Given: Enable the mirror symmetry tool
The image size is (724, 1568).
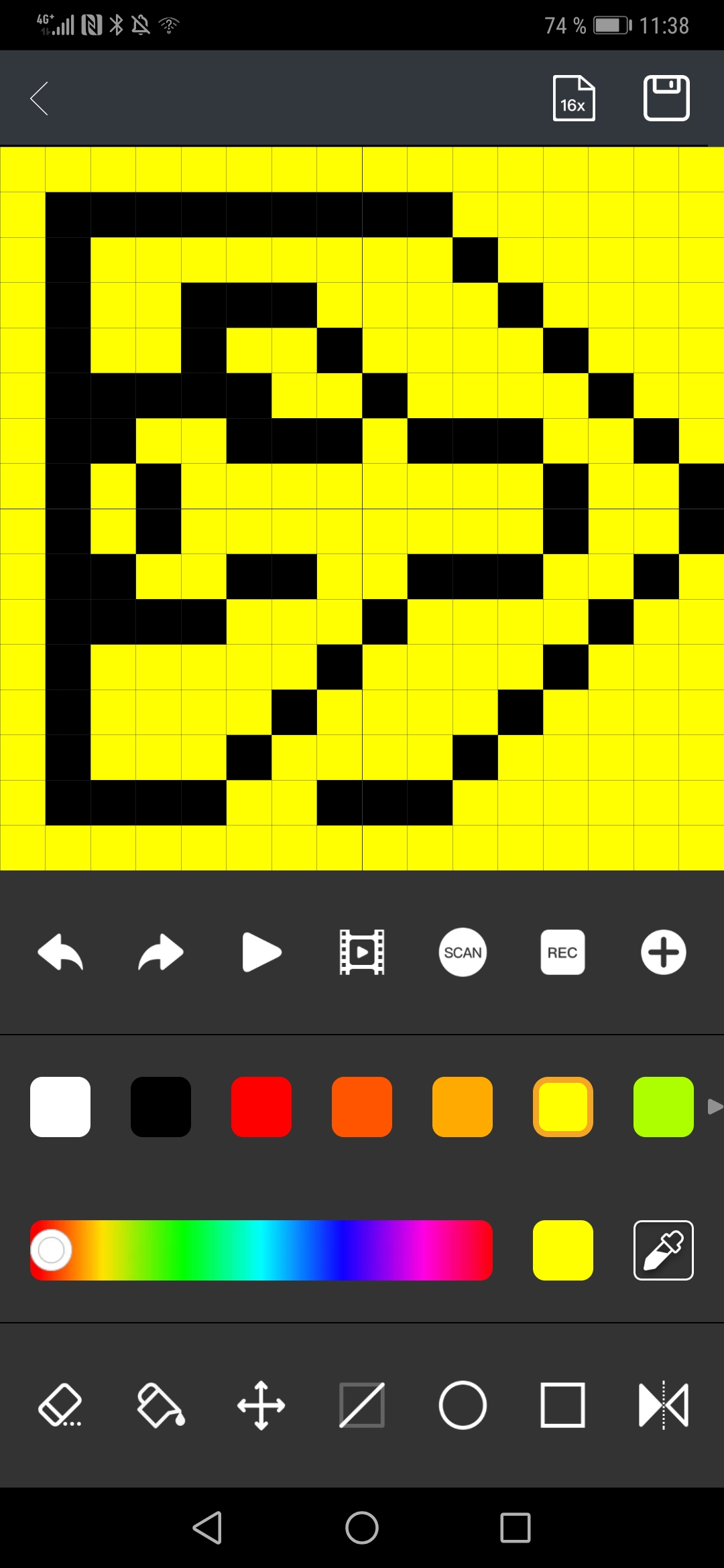Looking at the screenshot, I should point(664,1405).
